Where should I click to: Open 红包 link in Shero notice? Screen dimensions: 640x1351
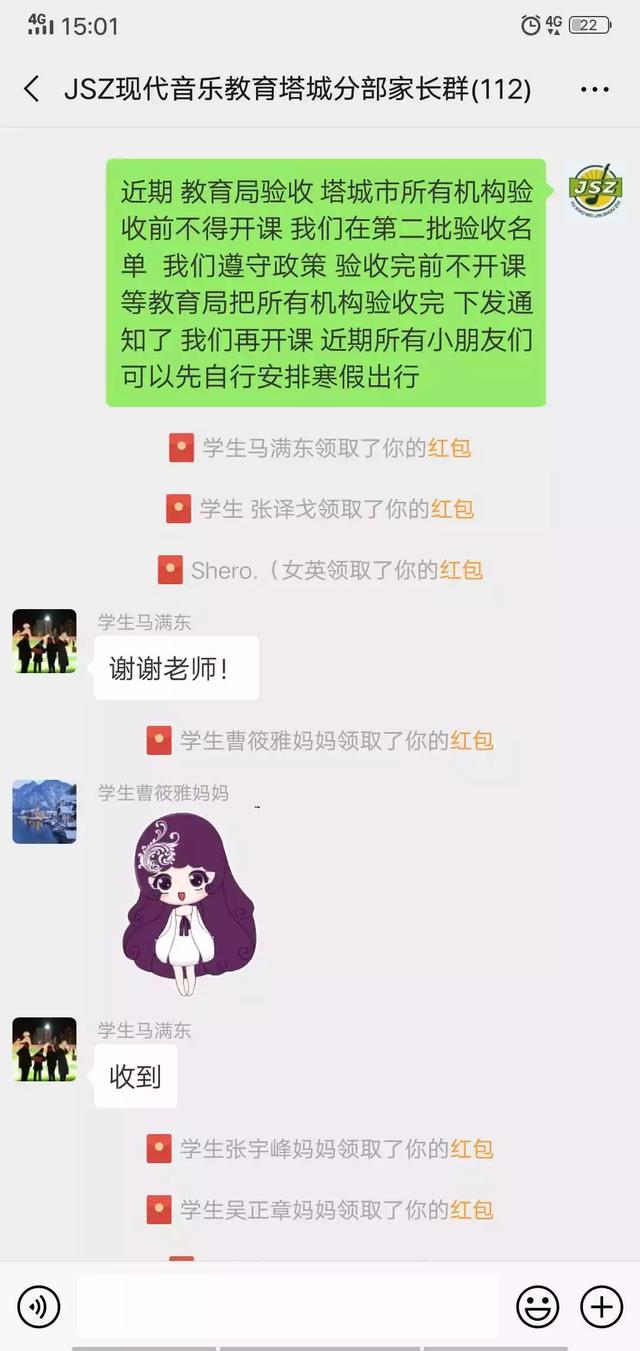(461, 570)
